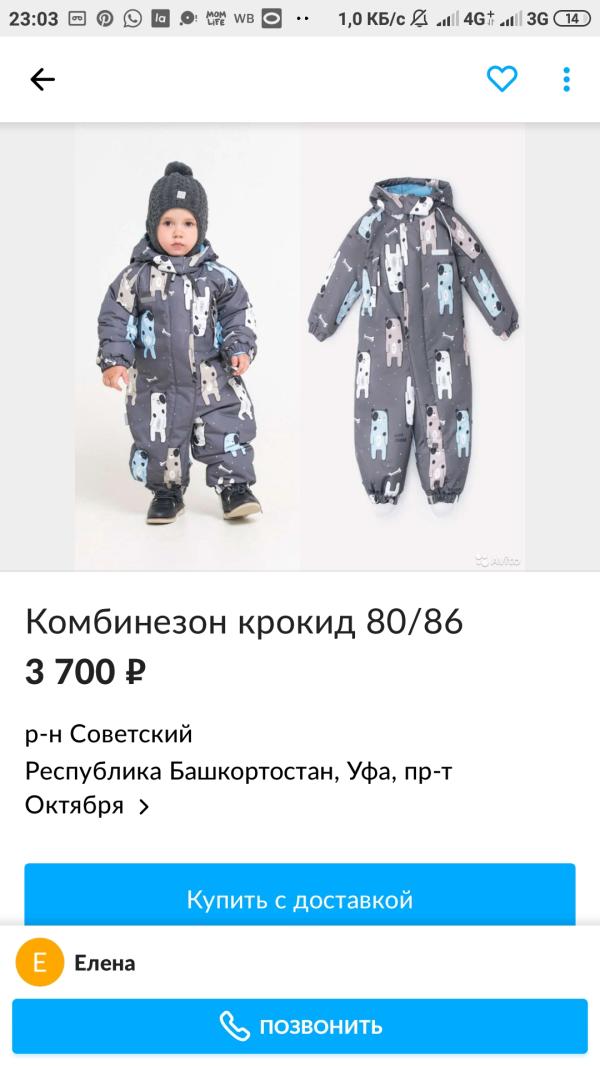Open seller Елена's profile
This screenshot has width=600, height=1066.
pyautogui.click(x=76, y=963)
